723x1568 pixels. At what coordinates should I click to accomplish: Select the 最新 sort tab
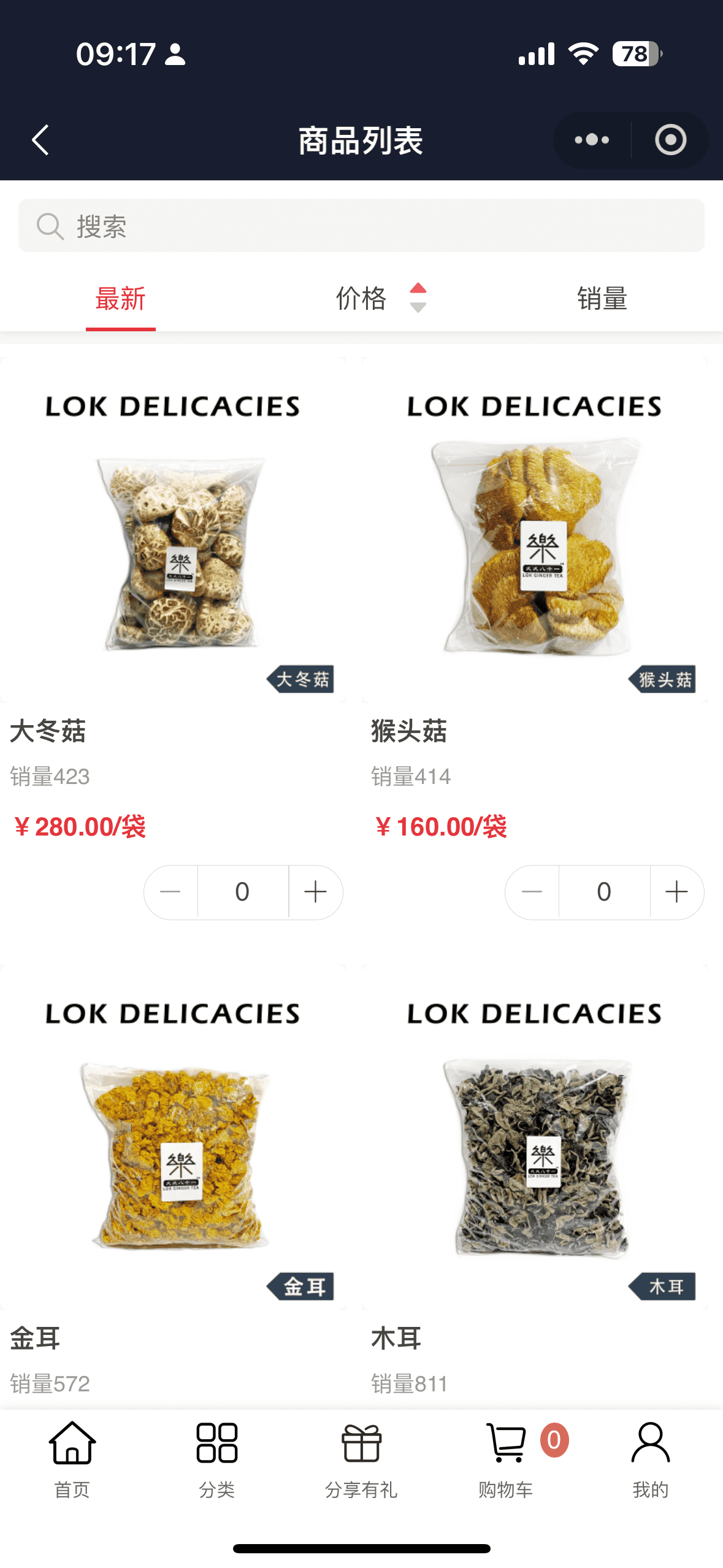(120, 299)
